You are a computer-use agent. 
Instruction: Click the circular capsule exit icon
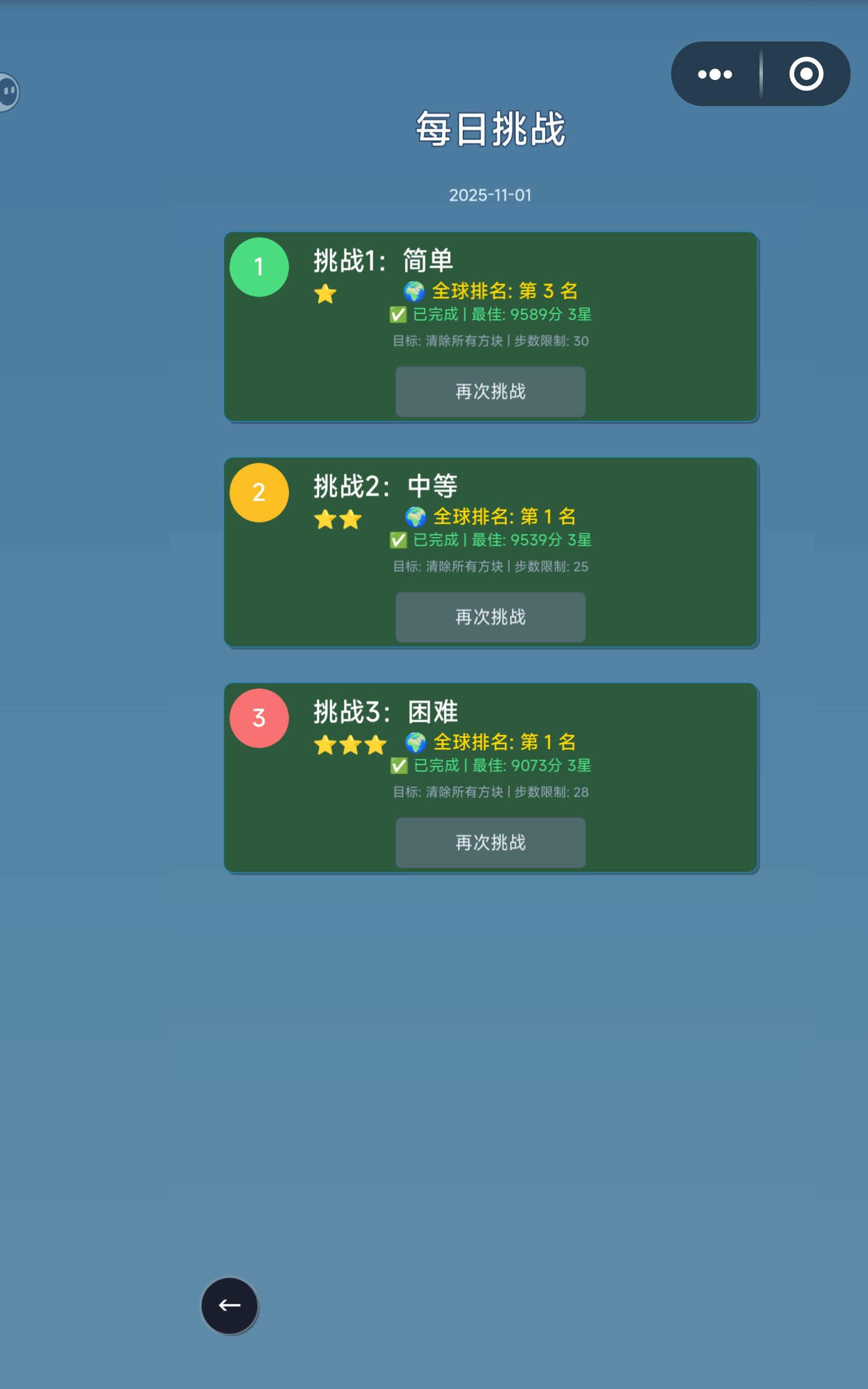pyautogui.click(x=806, y=74)
